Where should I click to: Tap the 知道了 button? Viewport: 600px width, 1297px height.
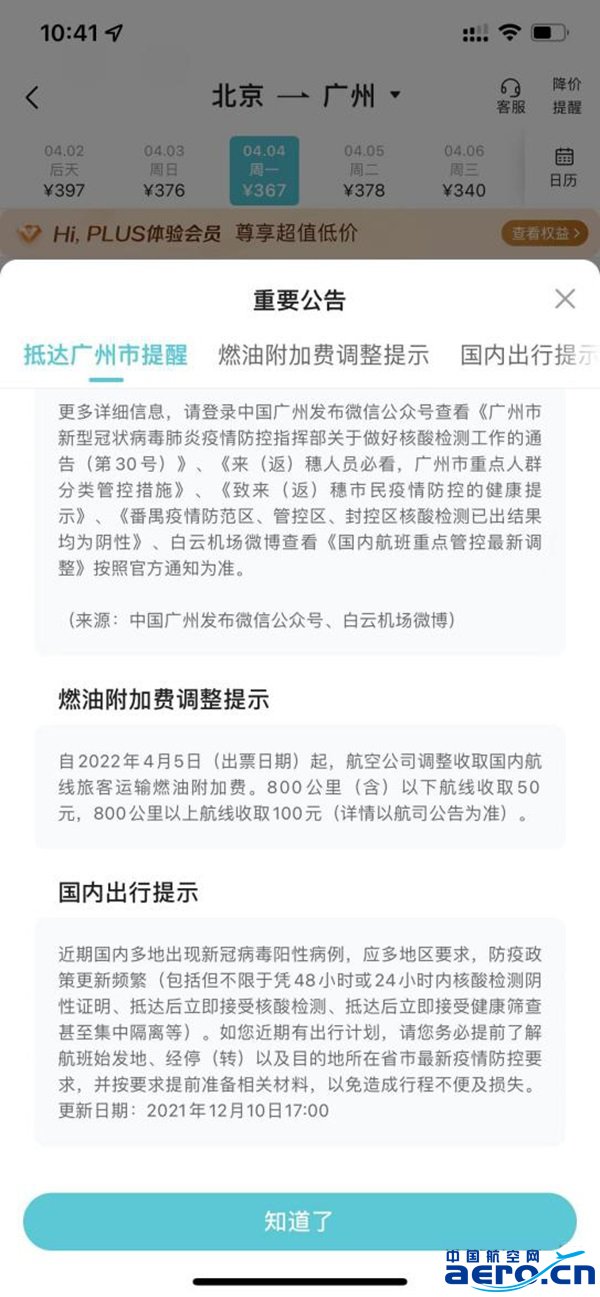point(299,1221)
